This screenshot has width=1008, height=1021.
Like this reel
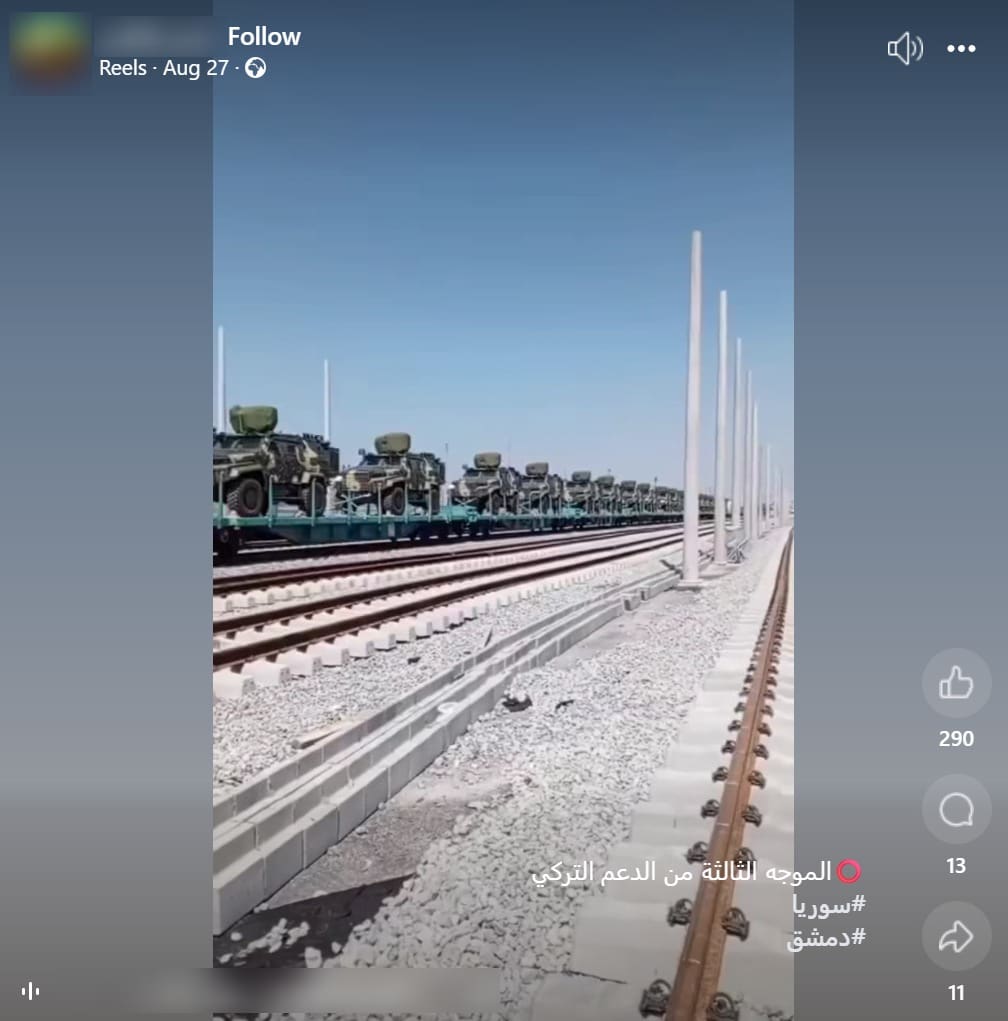[x=956, y=683]
